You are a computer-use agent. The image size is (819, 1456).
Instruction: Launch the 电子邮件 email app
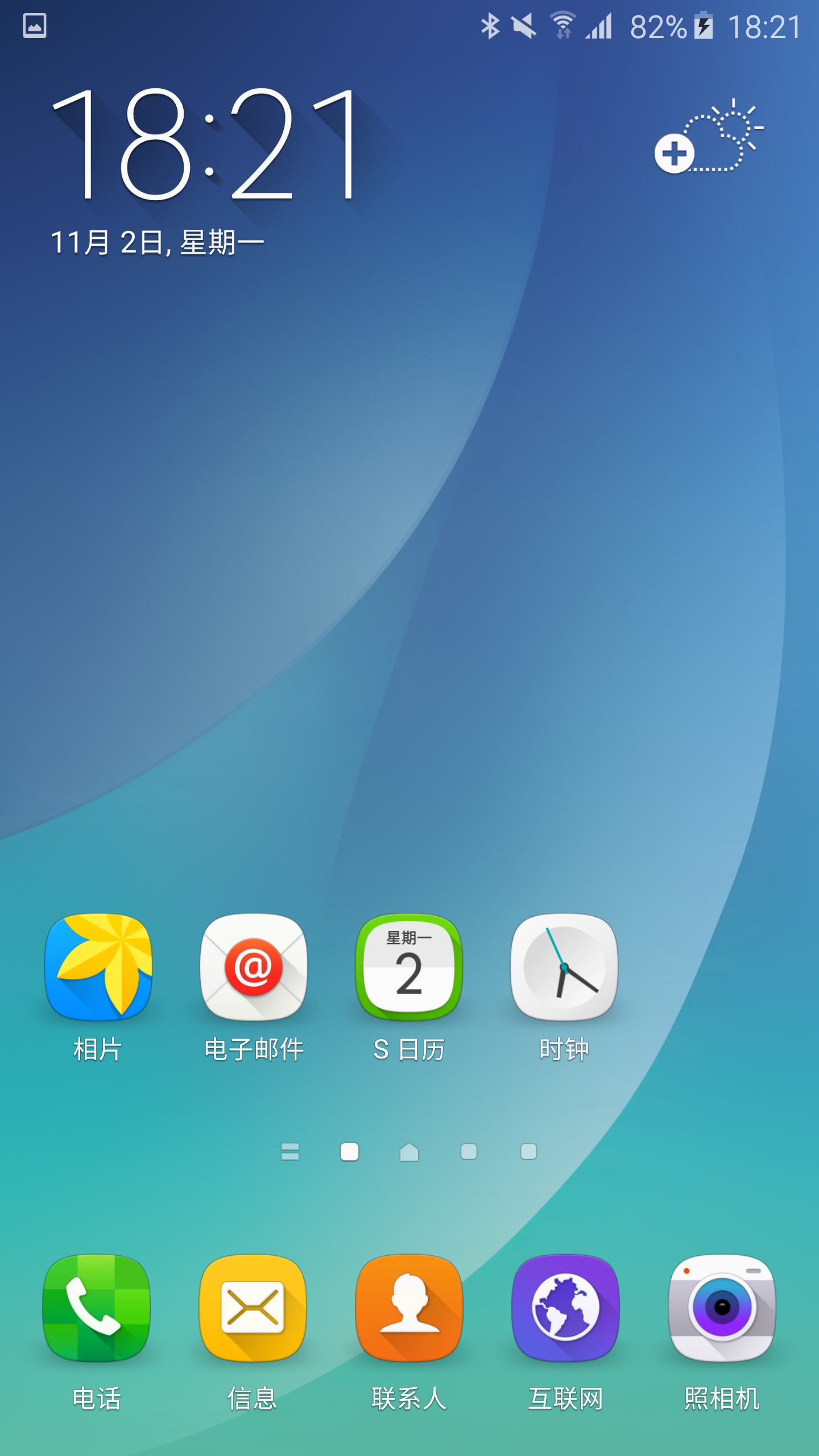(x=254, y=967)
